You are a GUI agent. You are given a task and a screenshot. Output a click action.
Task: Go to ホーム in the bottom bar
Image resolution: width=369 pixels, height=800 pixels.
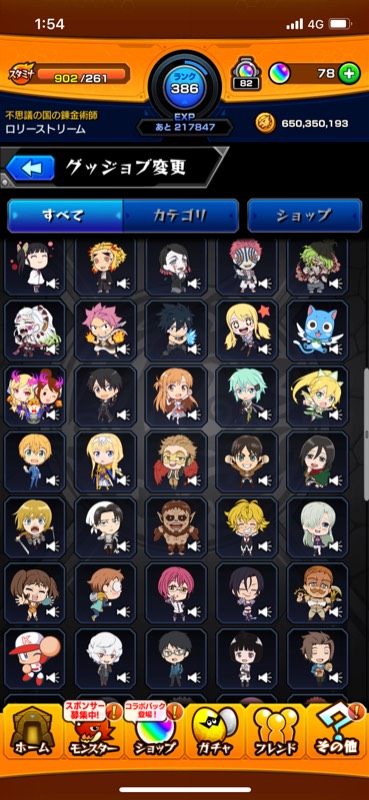tap(32, 731)
